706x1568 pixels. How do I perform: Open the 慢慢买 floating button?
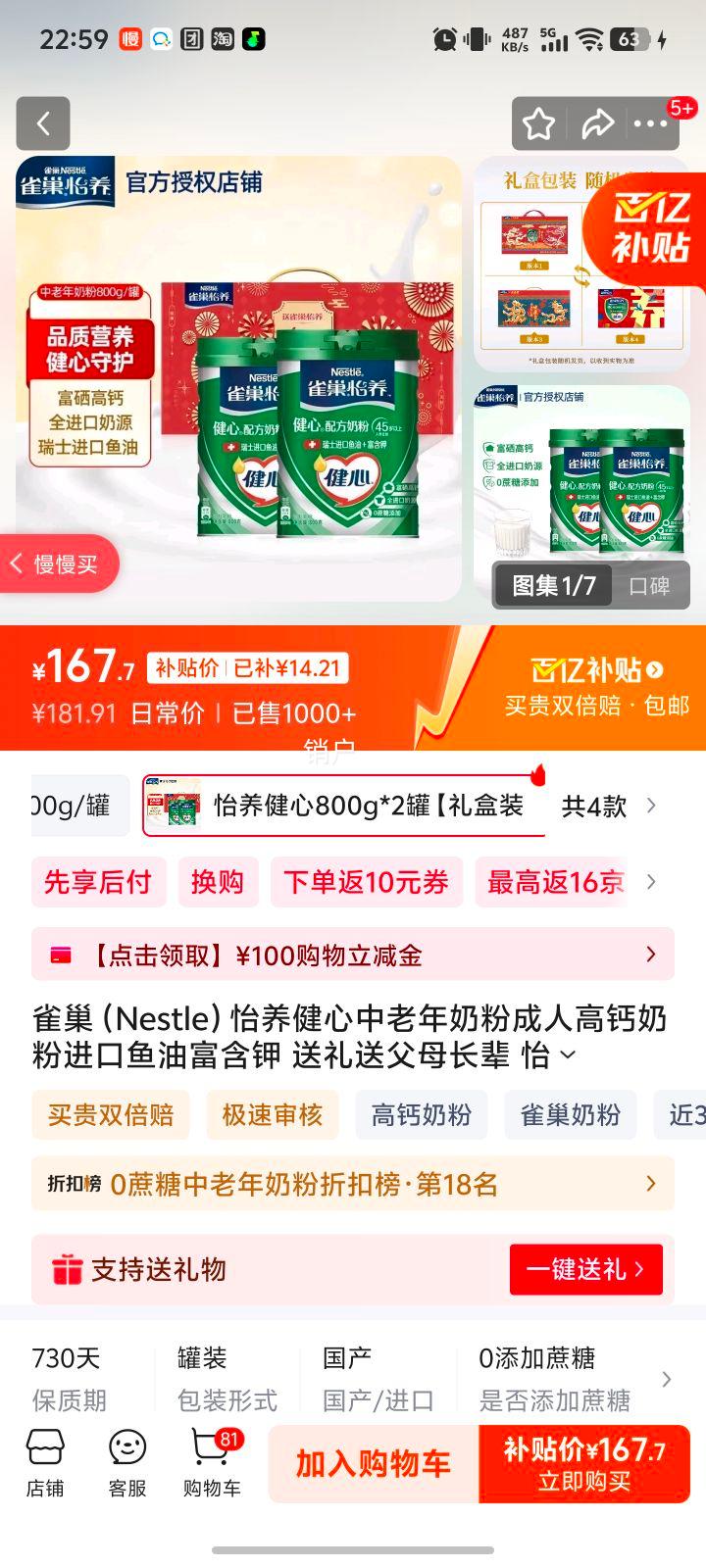click(59, 563)
